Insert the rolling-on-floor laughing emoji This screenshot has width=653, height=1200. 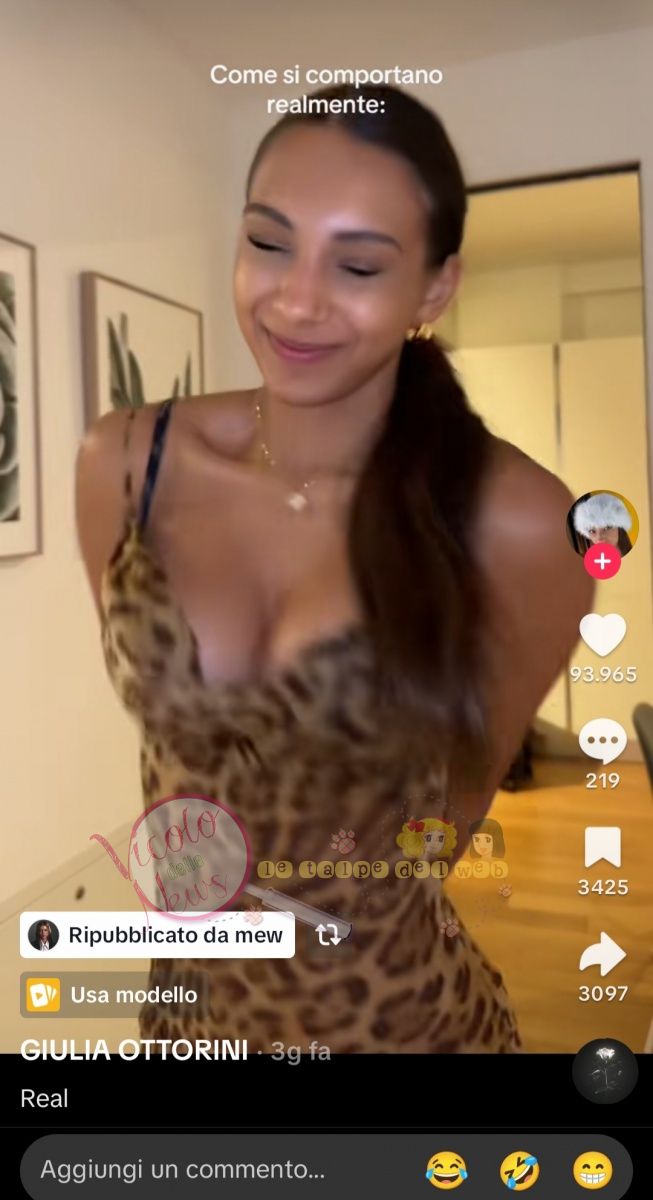pyautogui.click(x=519, y=1169)
